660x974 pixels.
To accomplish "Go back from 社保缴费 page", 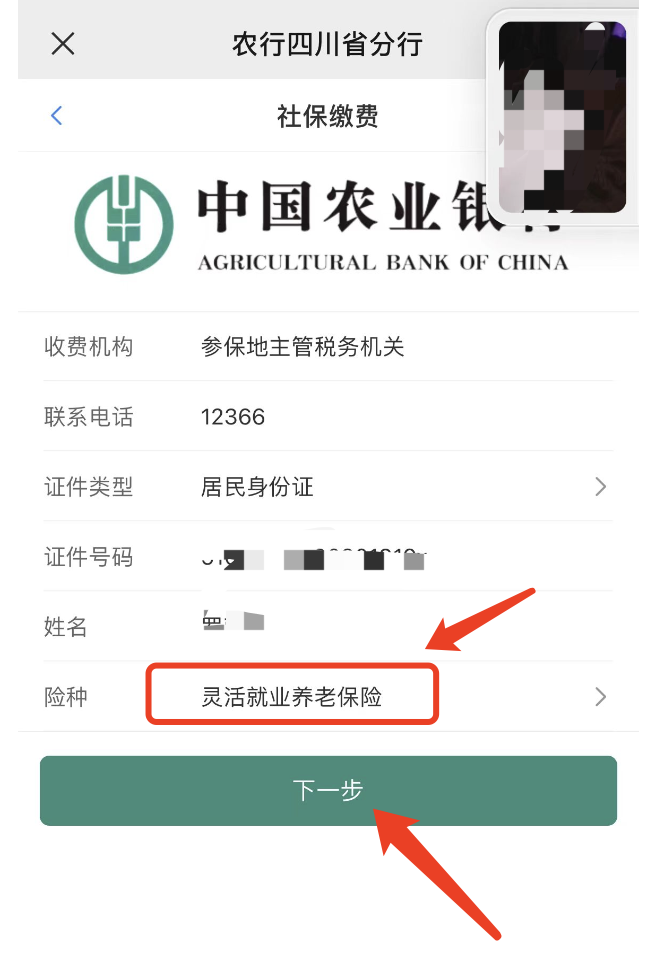I will pyautogui.click(x=57, y=116).
